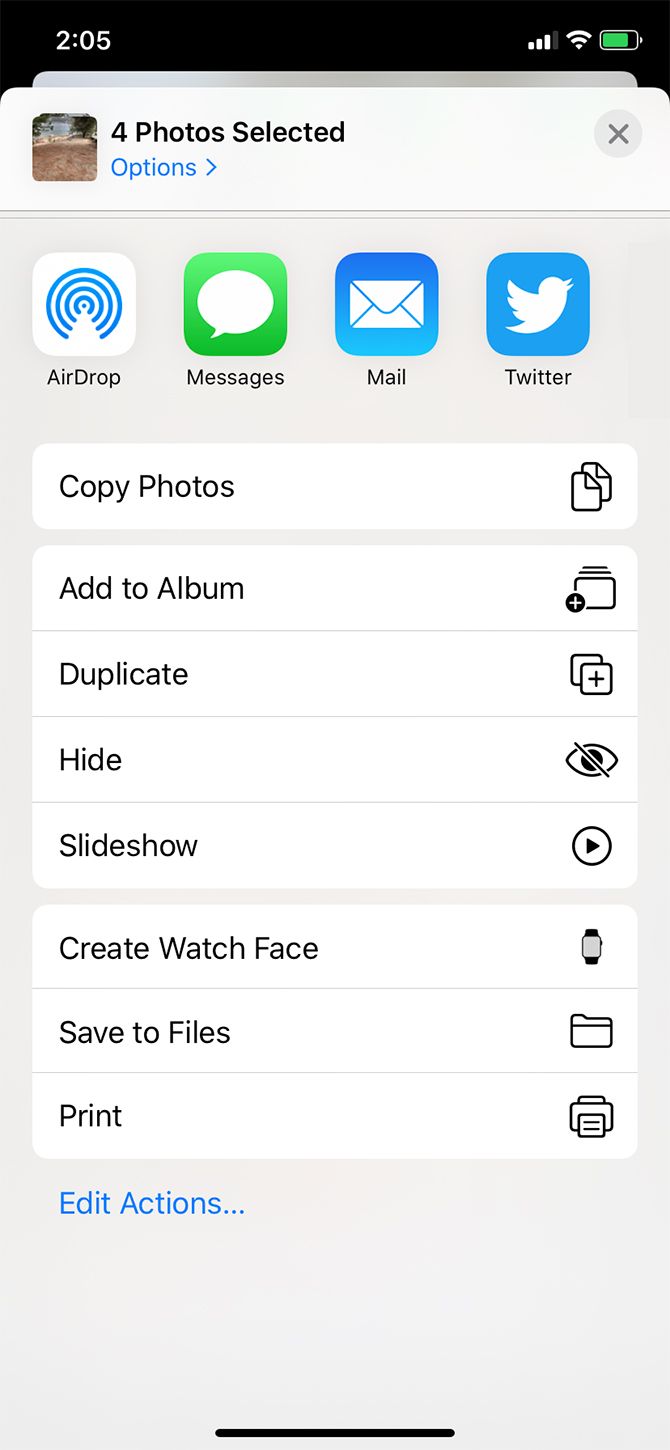Choose Save to Files
This screenshot has width=670, height=1450.
point(334,1032)
